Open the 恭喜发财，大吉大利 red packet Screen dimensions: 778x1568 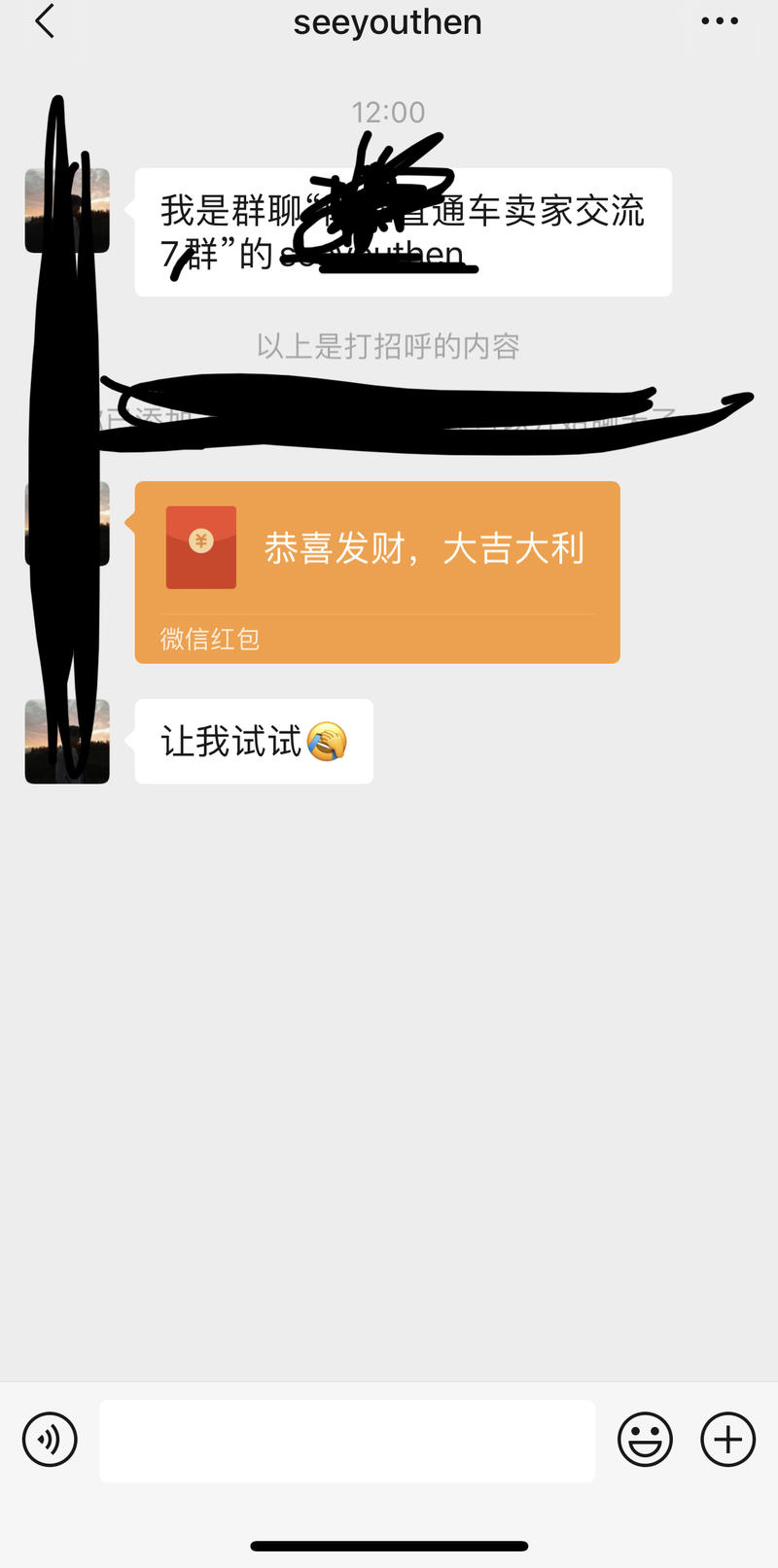pos(425,547)
